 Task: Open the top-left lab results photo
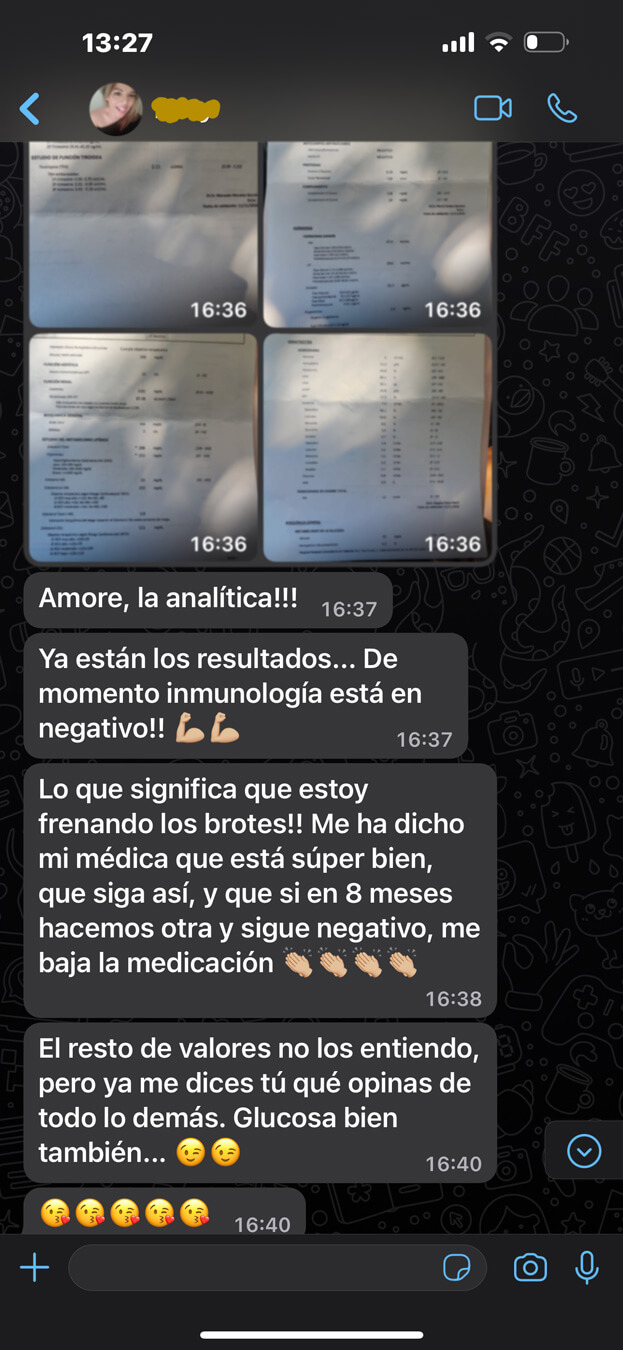tap(144, 235)
